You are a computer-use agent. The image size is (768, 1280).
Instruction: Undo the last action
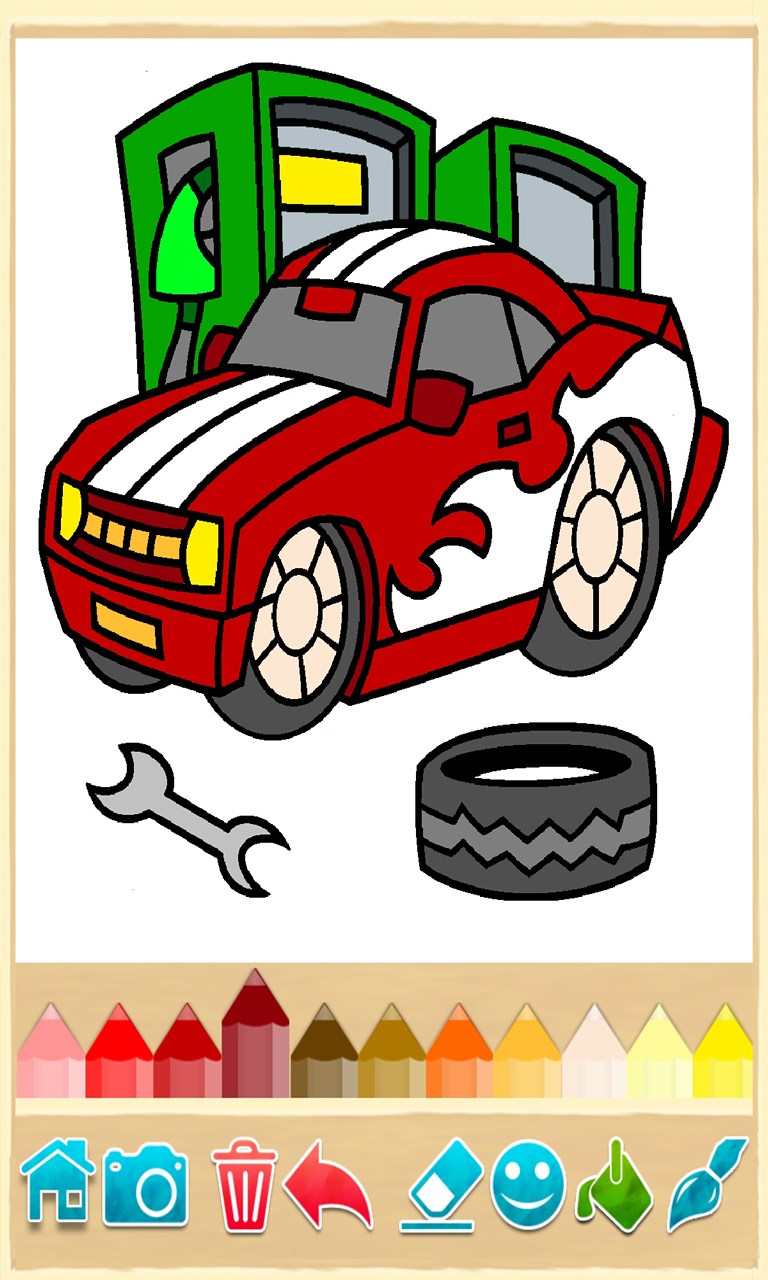[x=328, y=1187]
